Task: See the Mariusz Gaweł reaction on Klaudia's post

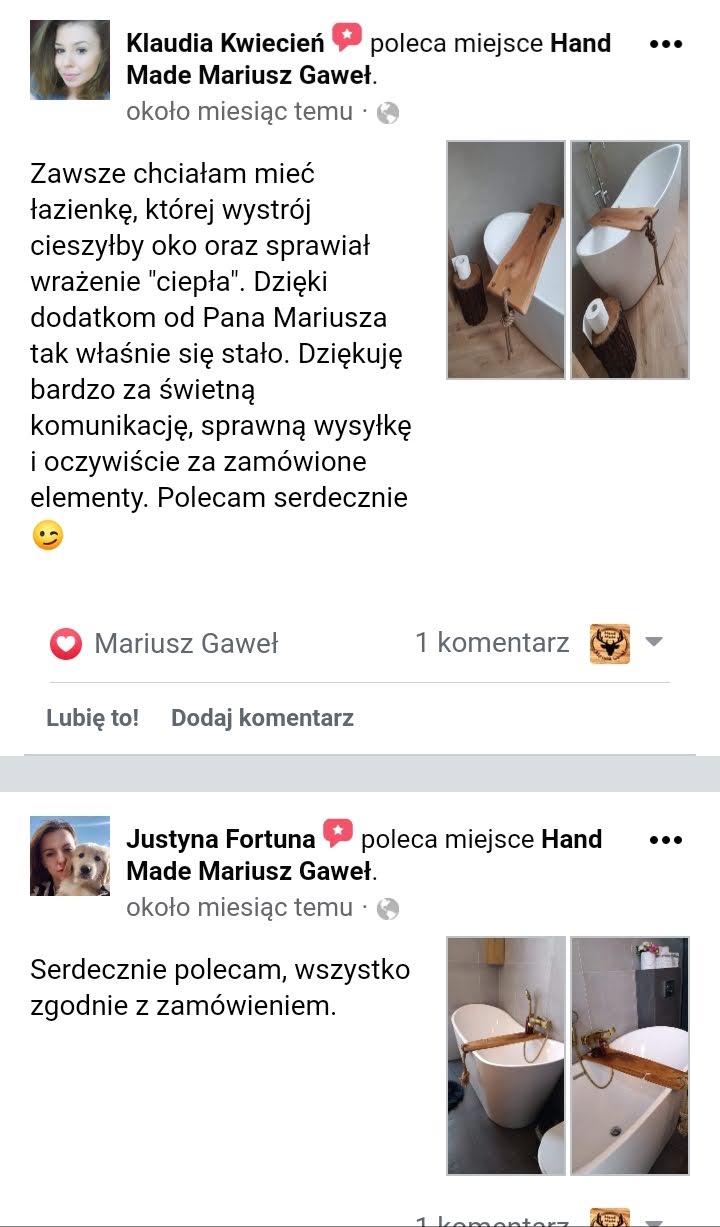Action: point(164,644)
